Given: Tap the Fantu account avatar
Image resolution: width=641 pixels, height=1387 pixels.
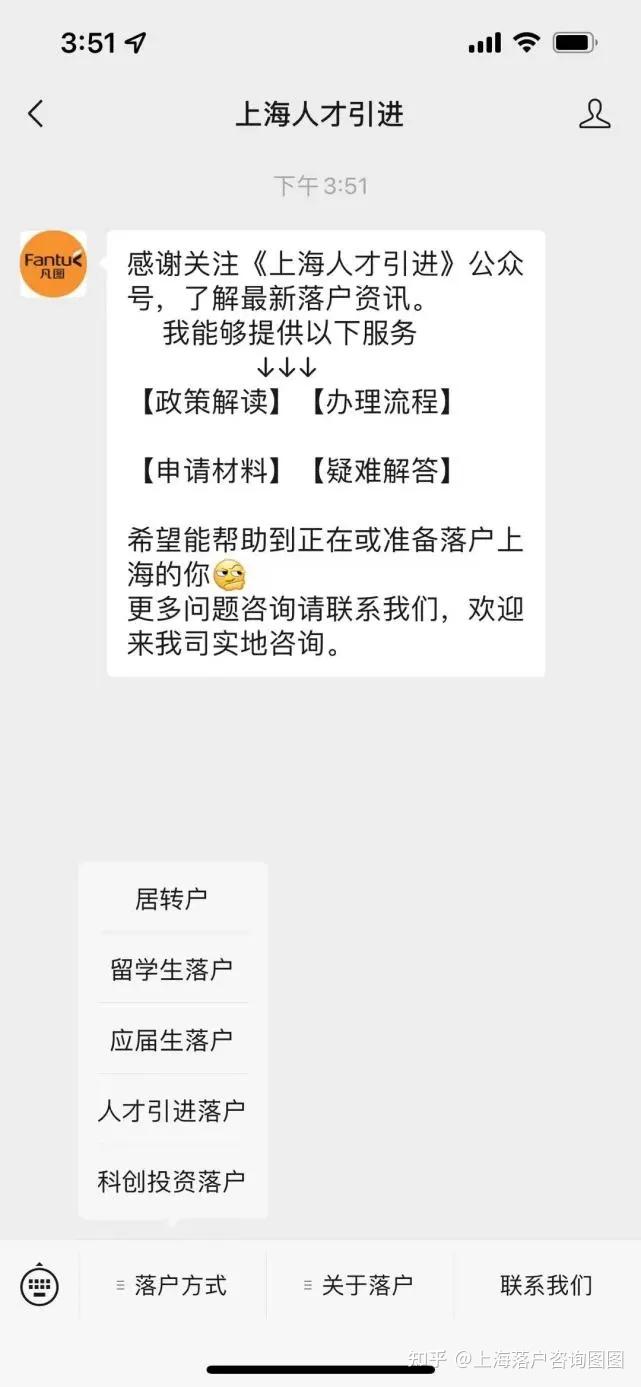Looking at the screenshot, I should pyautogui.click(x=54, y=264).
